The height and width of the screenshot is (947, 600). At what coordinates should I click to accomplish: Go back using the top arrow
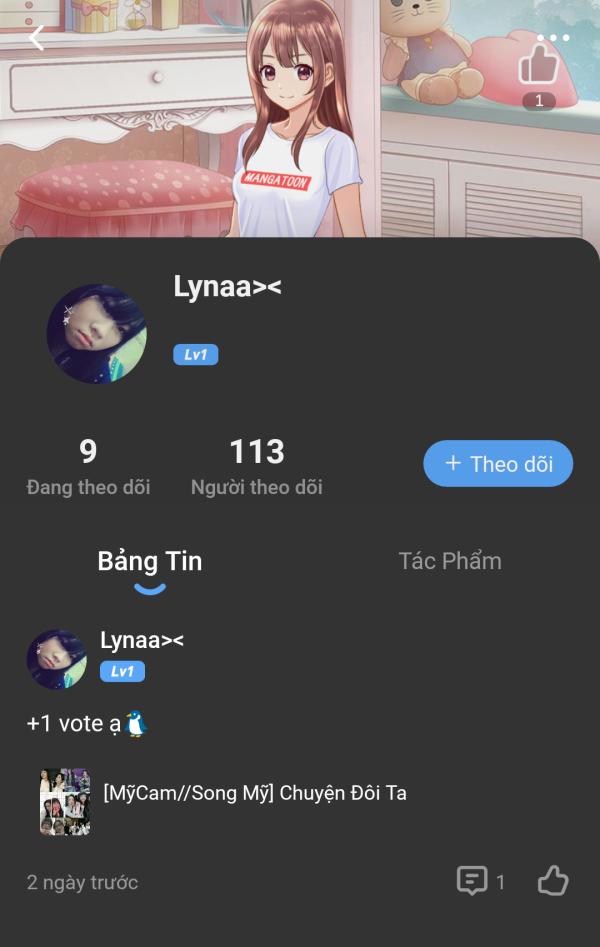(x=37, y=38)
